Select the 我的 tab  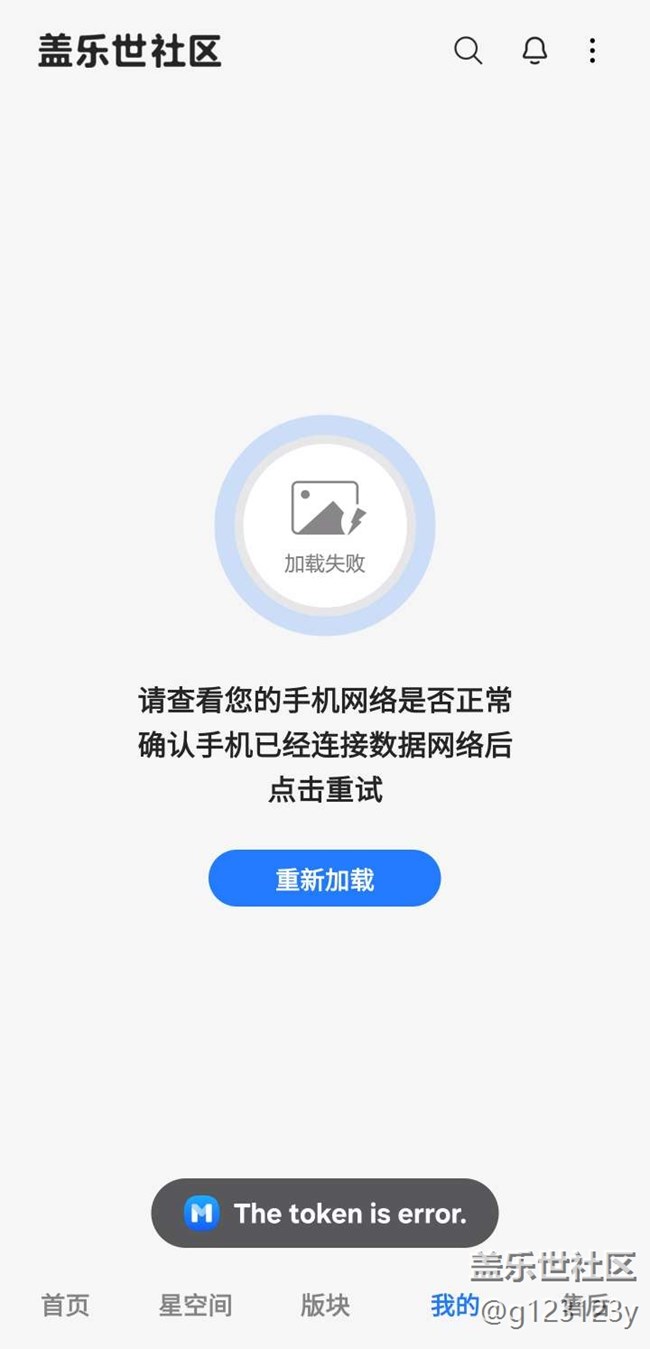coord(455,1305)
